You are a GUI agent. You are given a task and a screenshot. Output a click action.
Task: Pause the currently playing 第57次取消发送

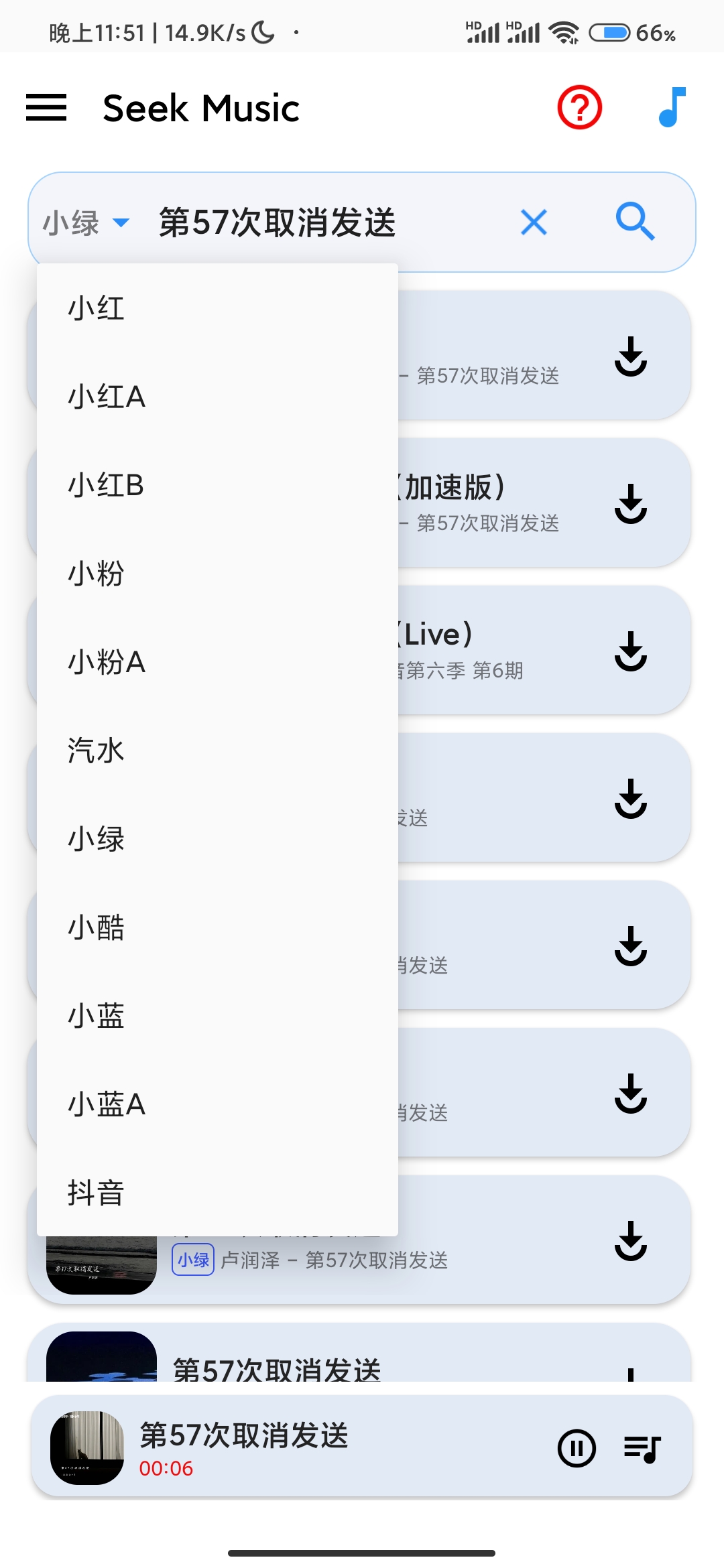tap(575, 1447)
